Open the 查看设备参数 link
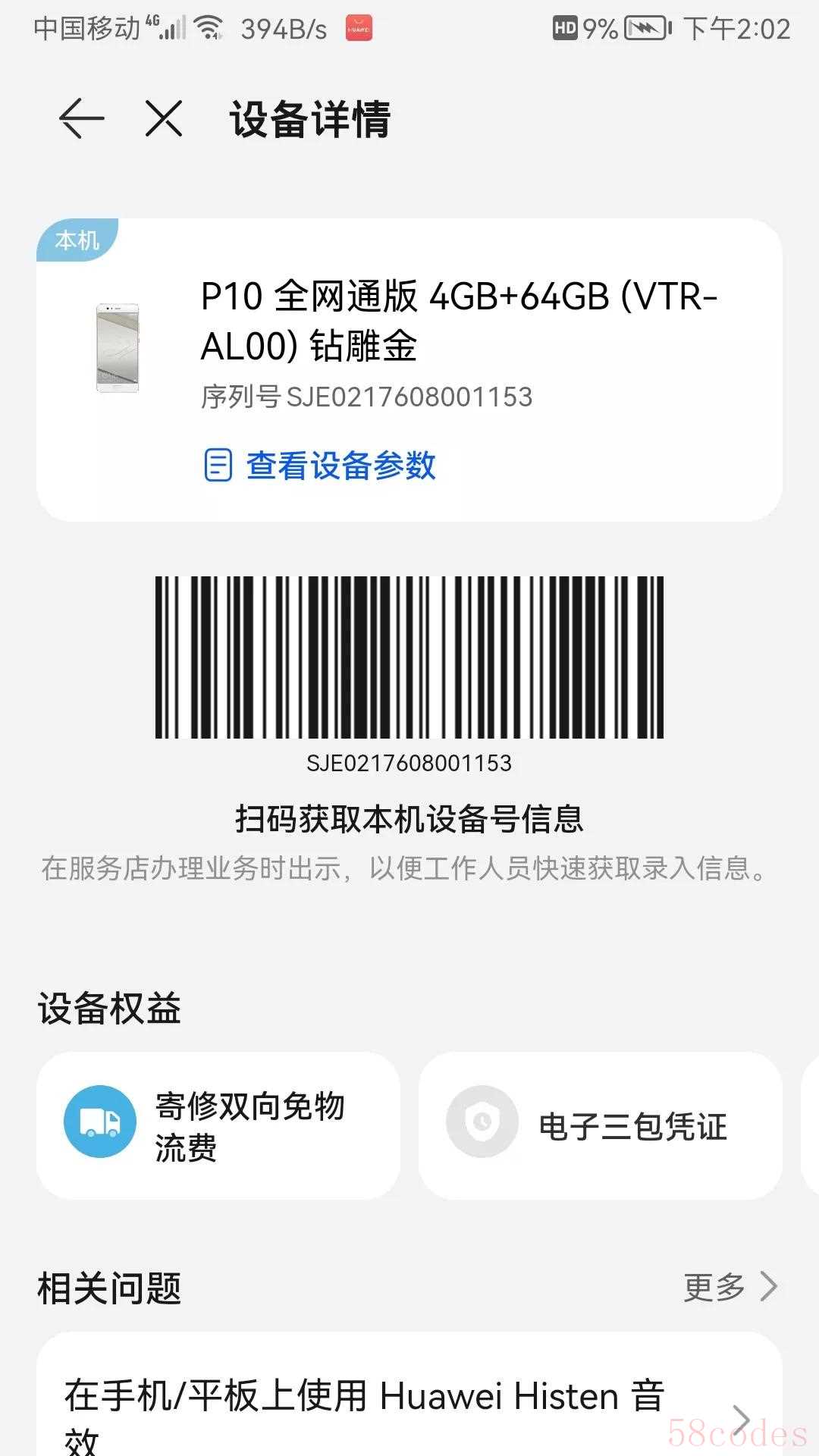This screenshot has width=819, height=1456. [x=320, y=465]
